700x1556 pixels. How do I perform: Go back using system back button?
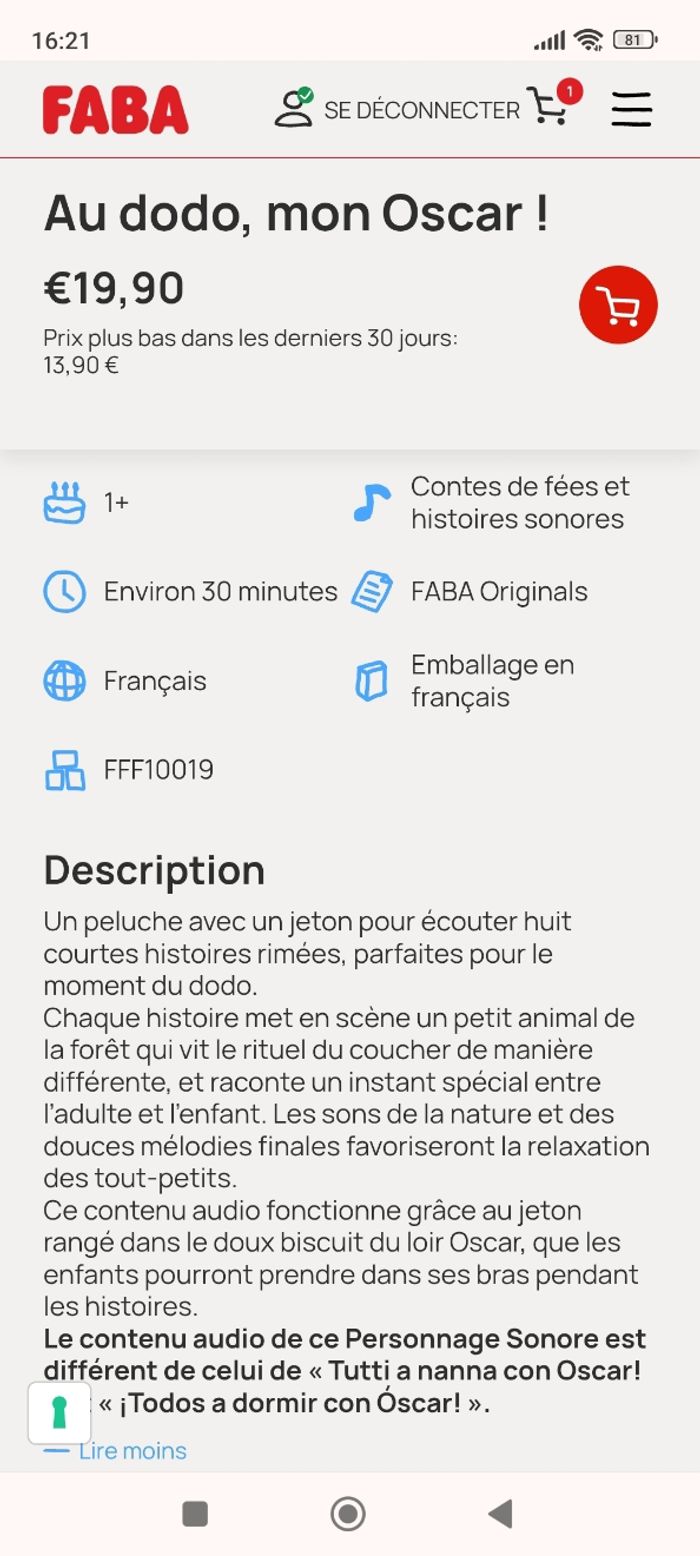click(x=500, y=1513)
